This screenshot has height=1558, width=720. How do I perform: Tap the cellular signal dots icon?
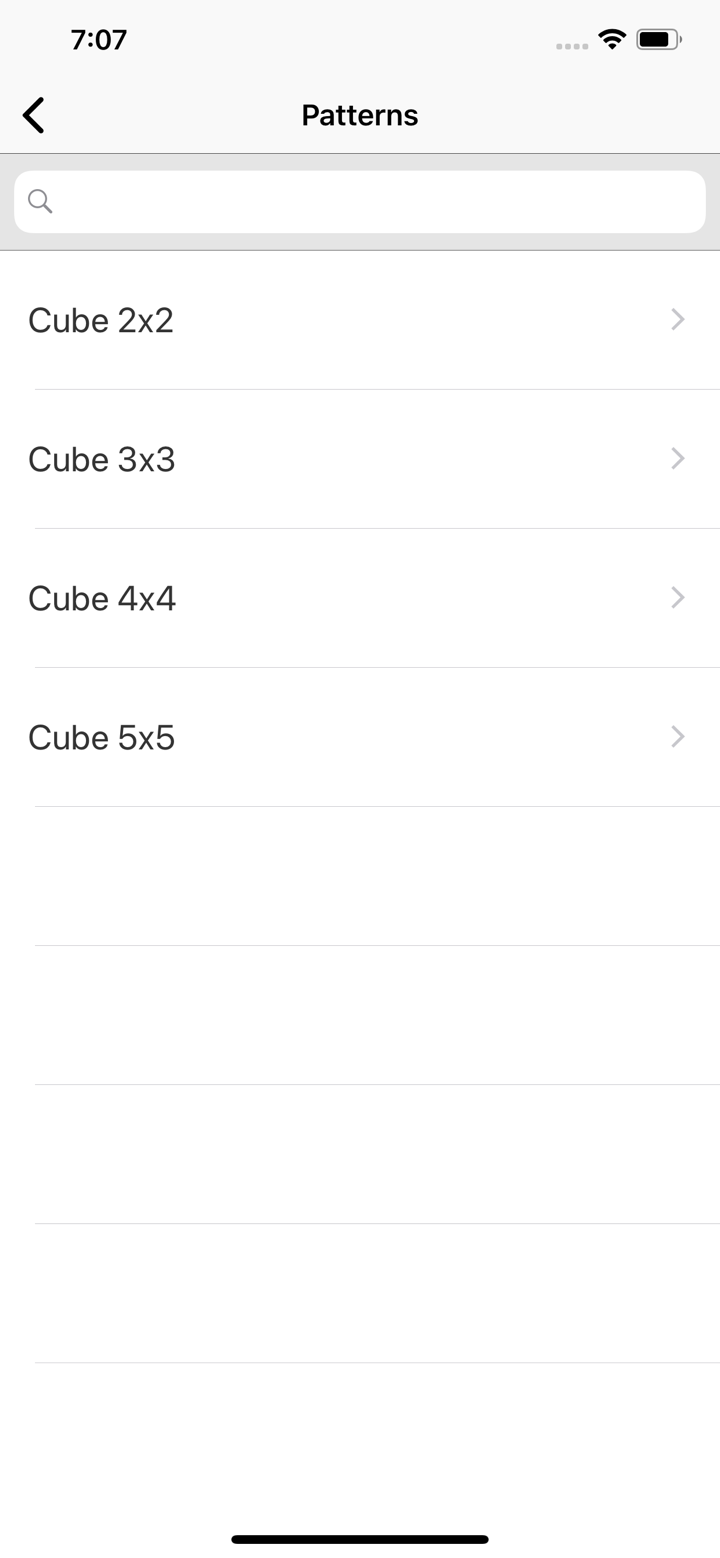pyautogui.click(x=571, y=45)
